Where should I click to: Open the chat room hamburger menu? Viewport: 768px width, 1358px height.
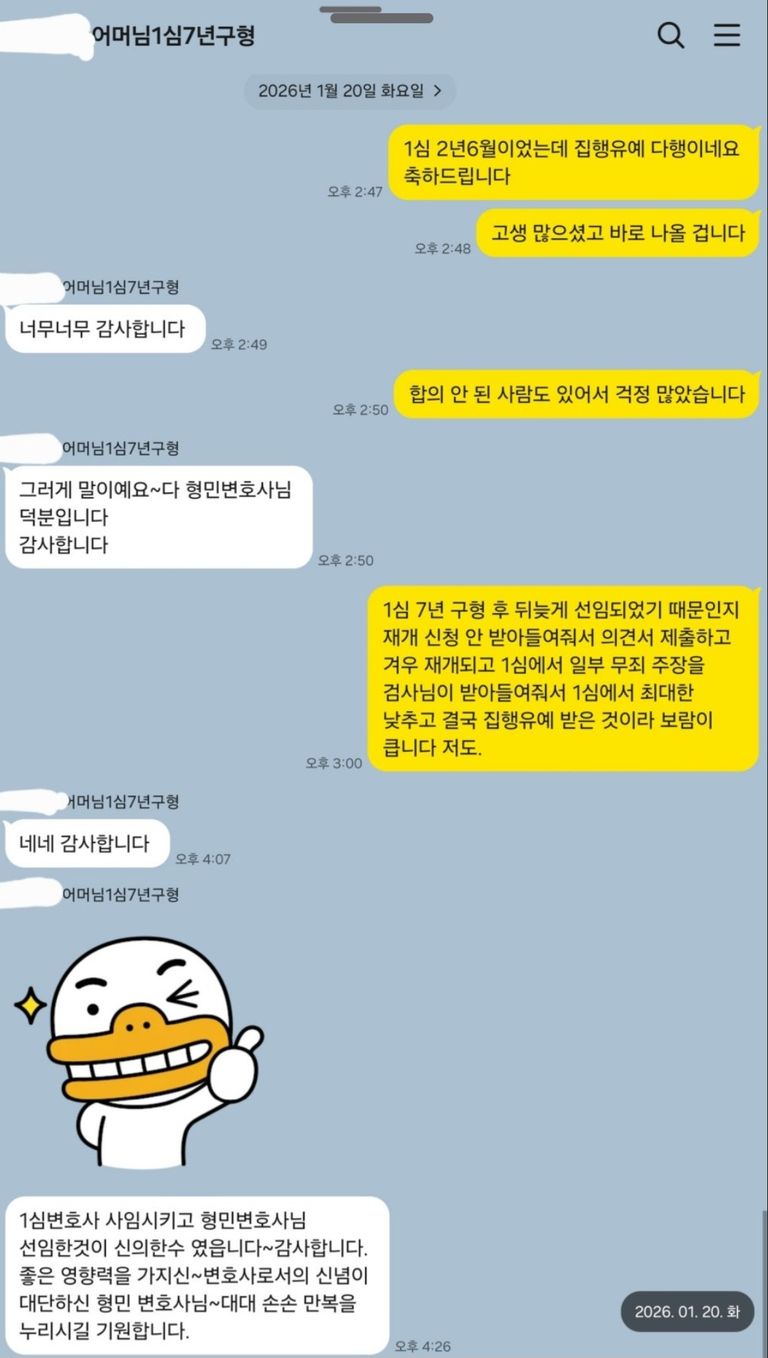tap(727, 36)
